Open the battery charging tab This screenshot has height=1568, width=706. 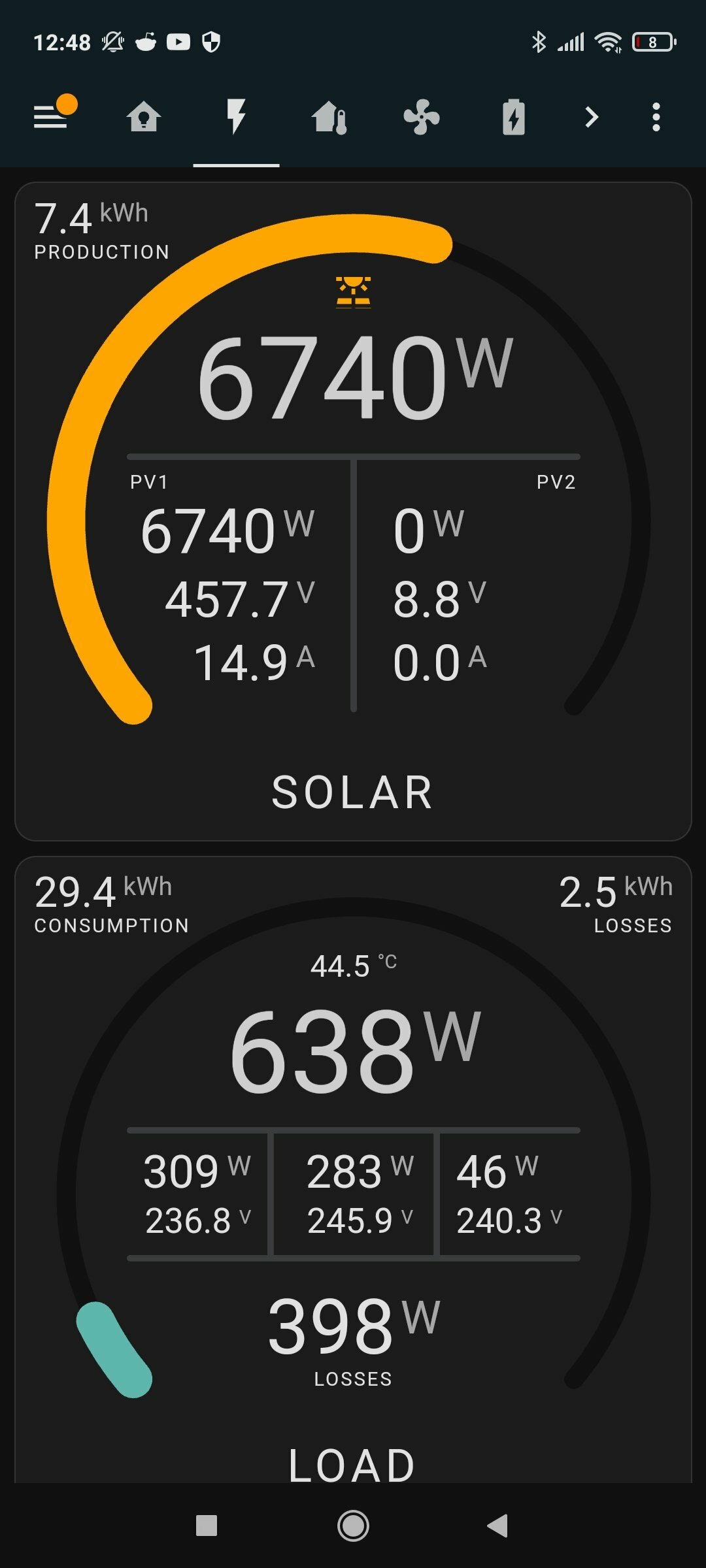pyautogui.click(x=514, y=118)
